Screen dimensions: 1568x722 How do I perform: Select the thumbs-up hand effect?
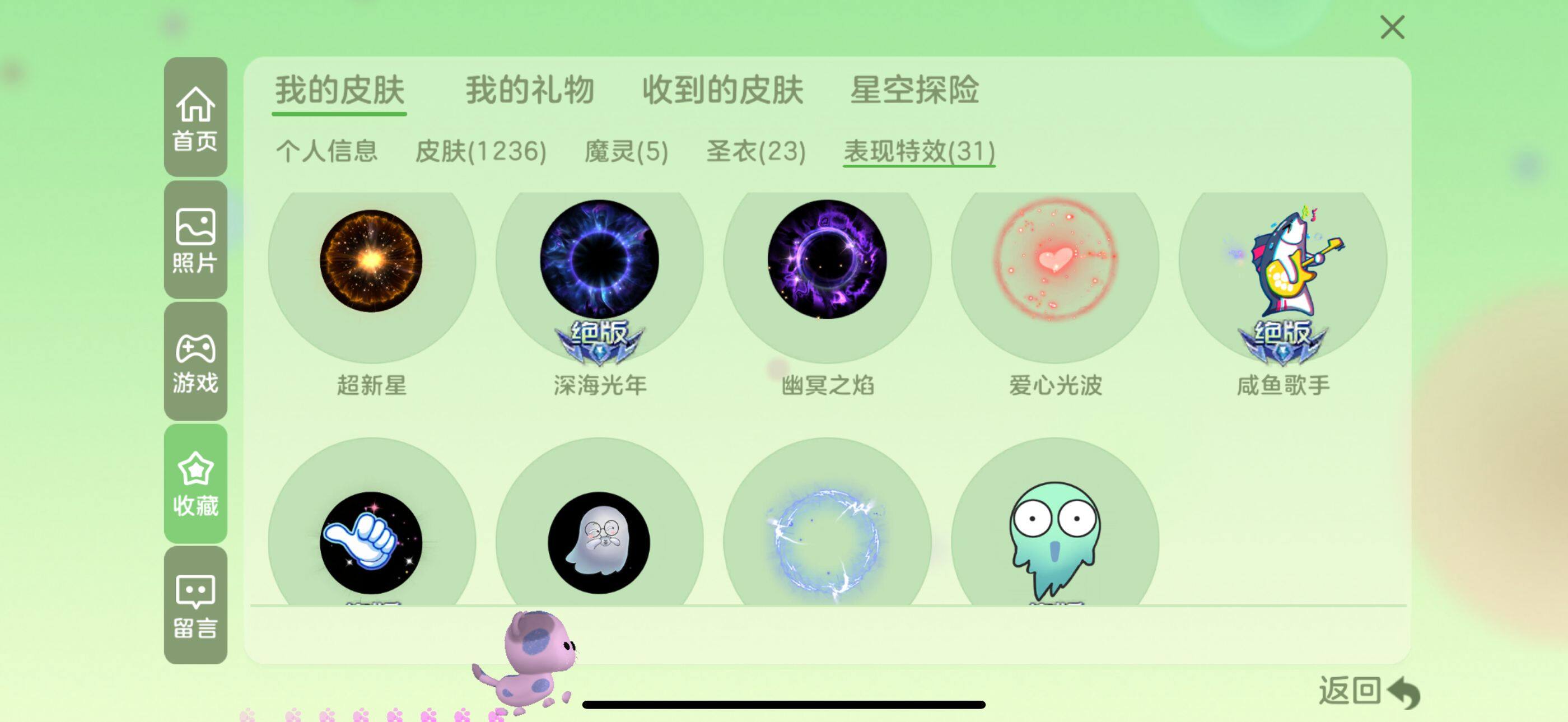[x=371, y=542]
